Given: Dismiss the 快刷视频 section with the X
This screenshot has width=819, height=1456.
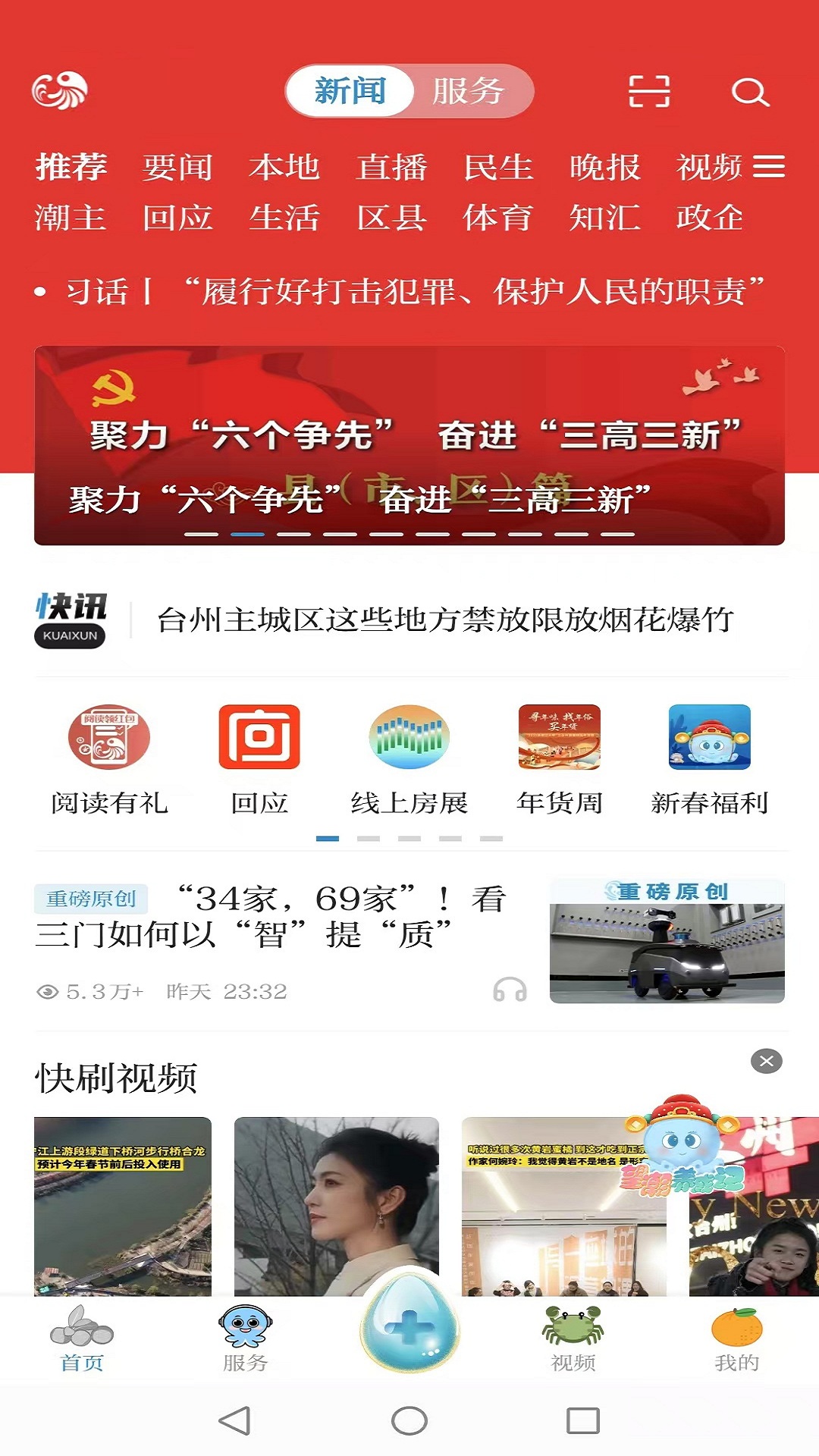Looking at the screenshot, I should click(x=768, y=1062).
